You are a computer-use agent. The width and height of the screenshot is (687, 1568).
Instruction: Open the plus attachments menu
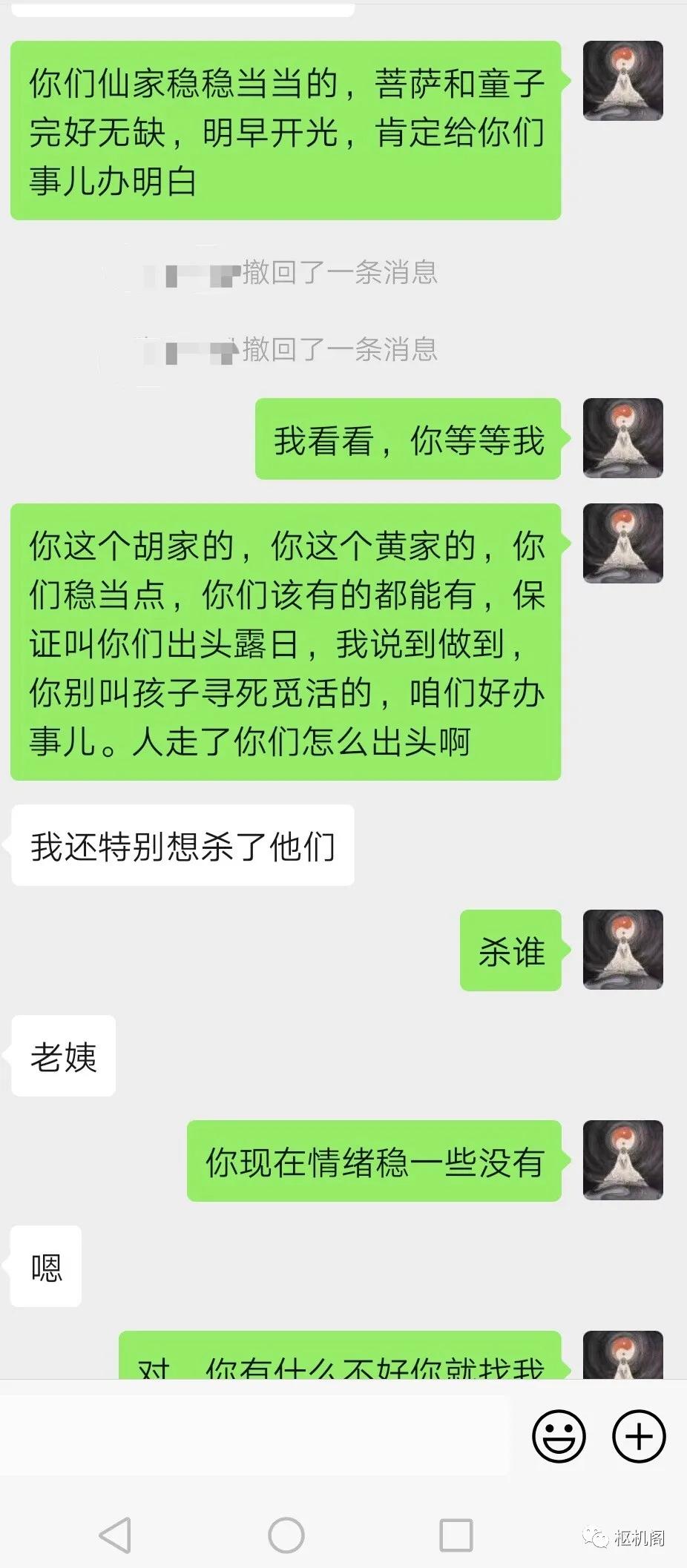click(638, 1436)
